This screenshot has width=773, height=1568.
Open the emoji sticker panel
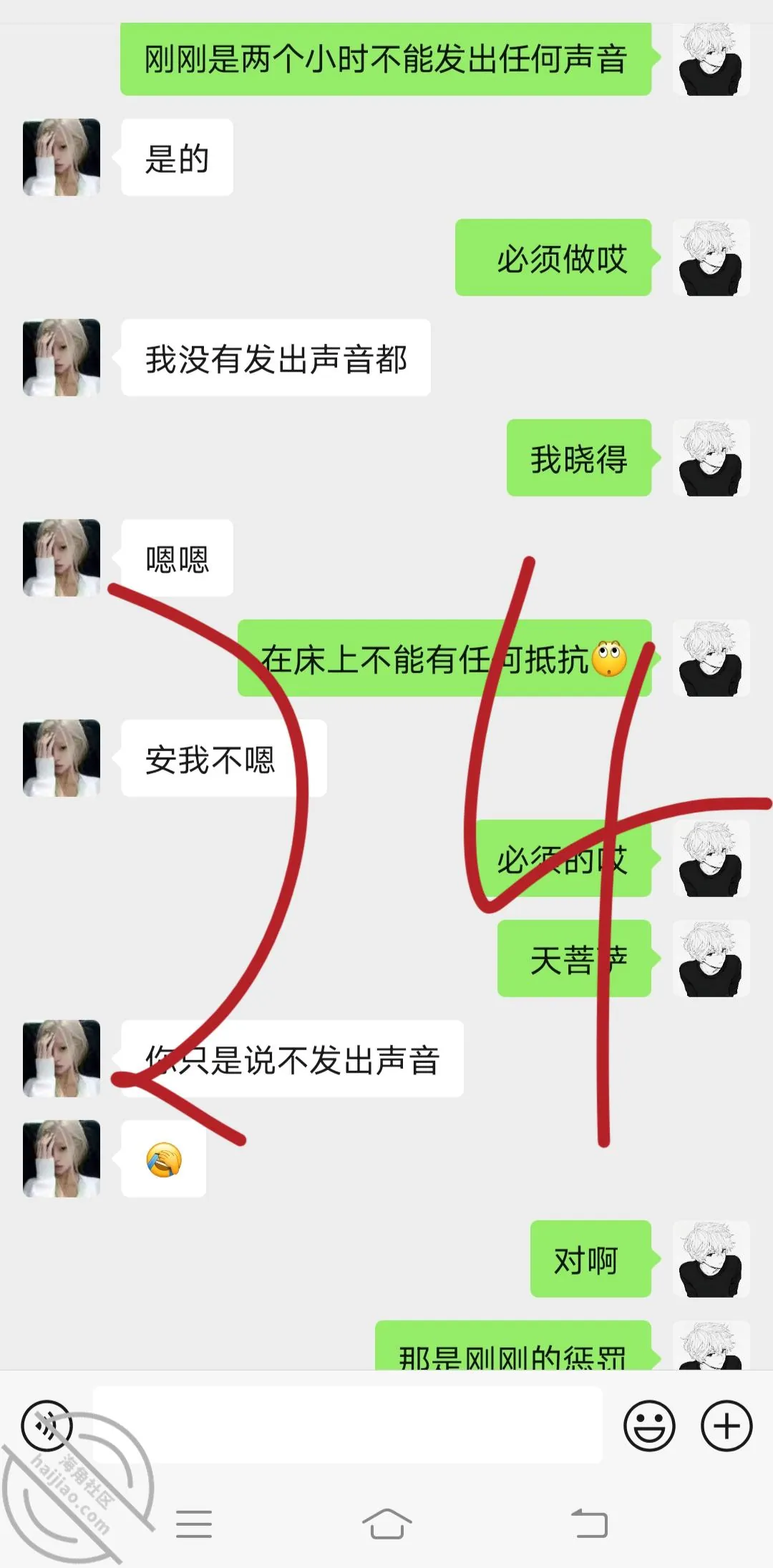649,1426
